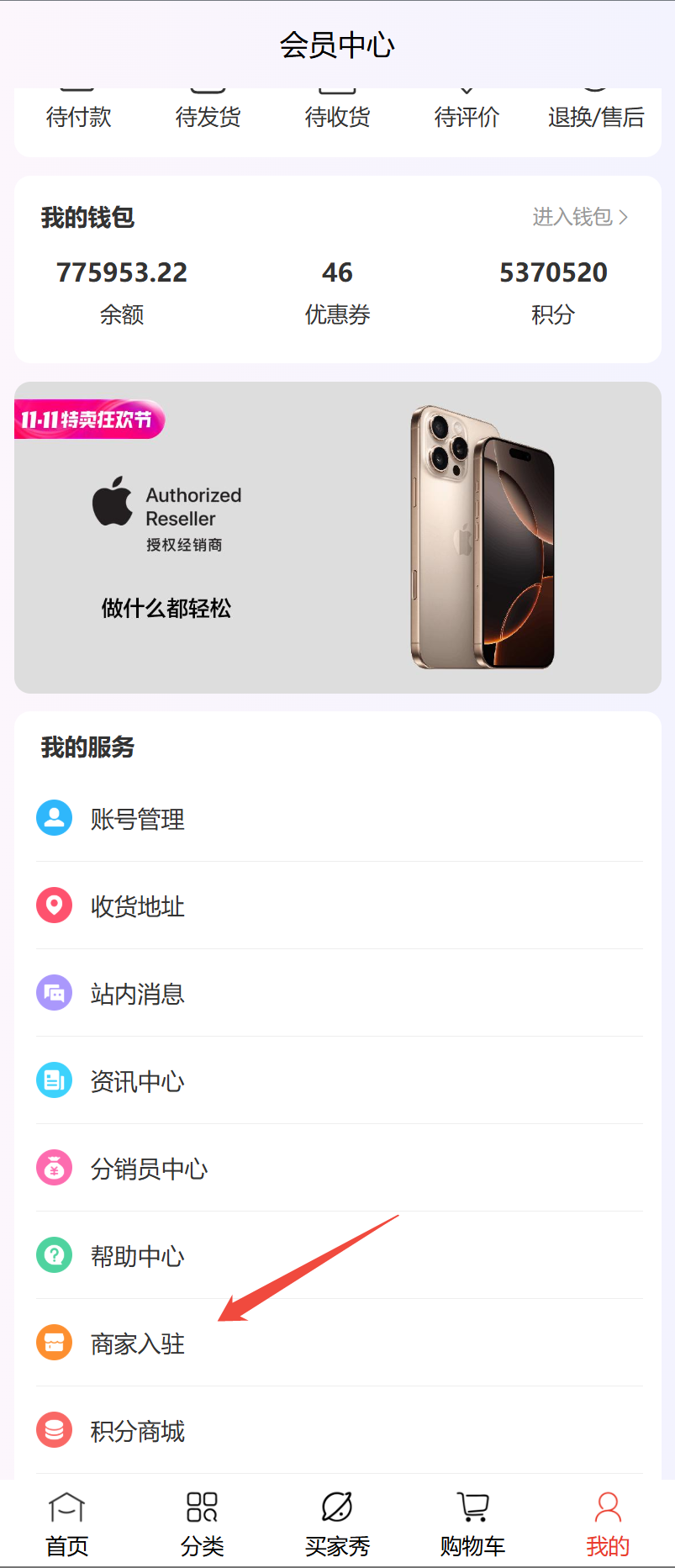Image resolution: width=675 pixels, height=1568 pixels.
Task: Open 待收货 orders awaiting receipt
Action: [x=337, y=115]
